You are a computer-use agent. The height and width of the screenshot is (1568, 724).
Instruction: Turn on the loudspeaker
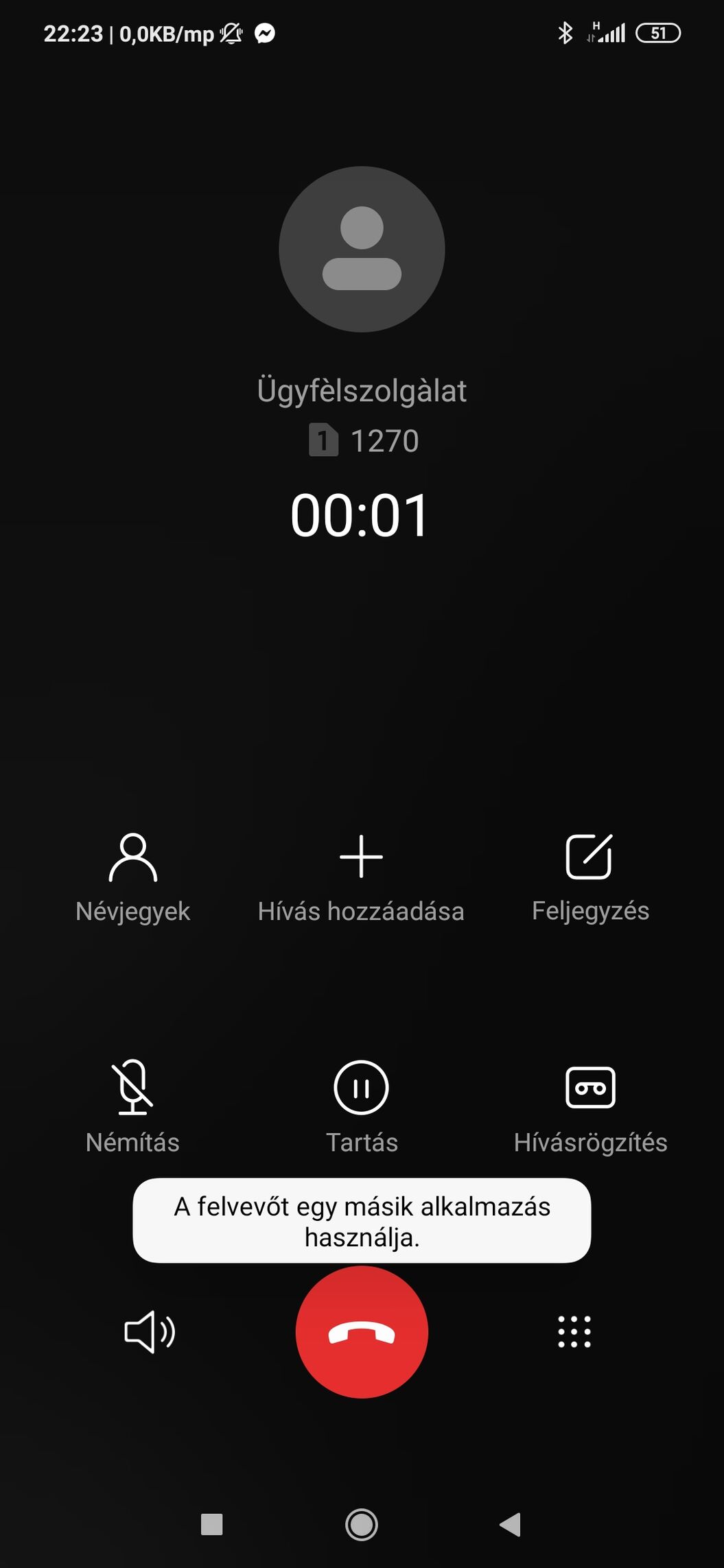pyautogui.click(x=150, y=1332)
